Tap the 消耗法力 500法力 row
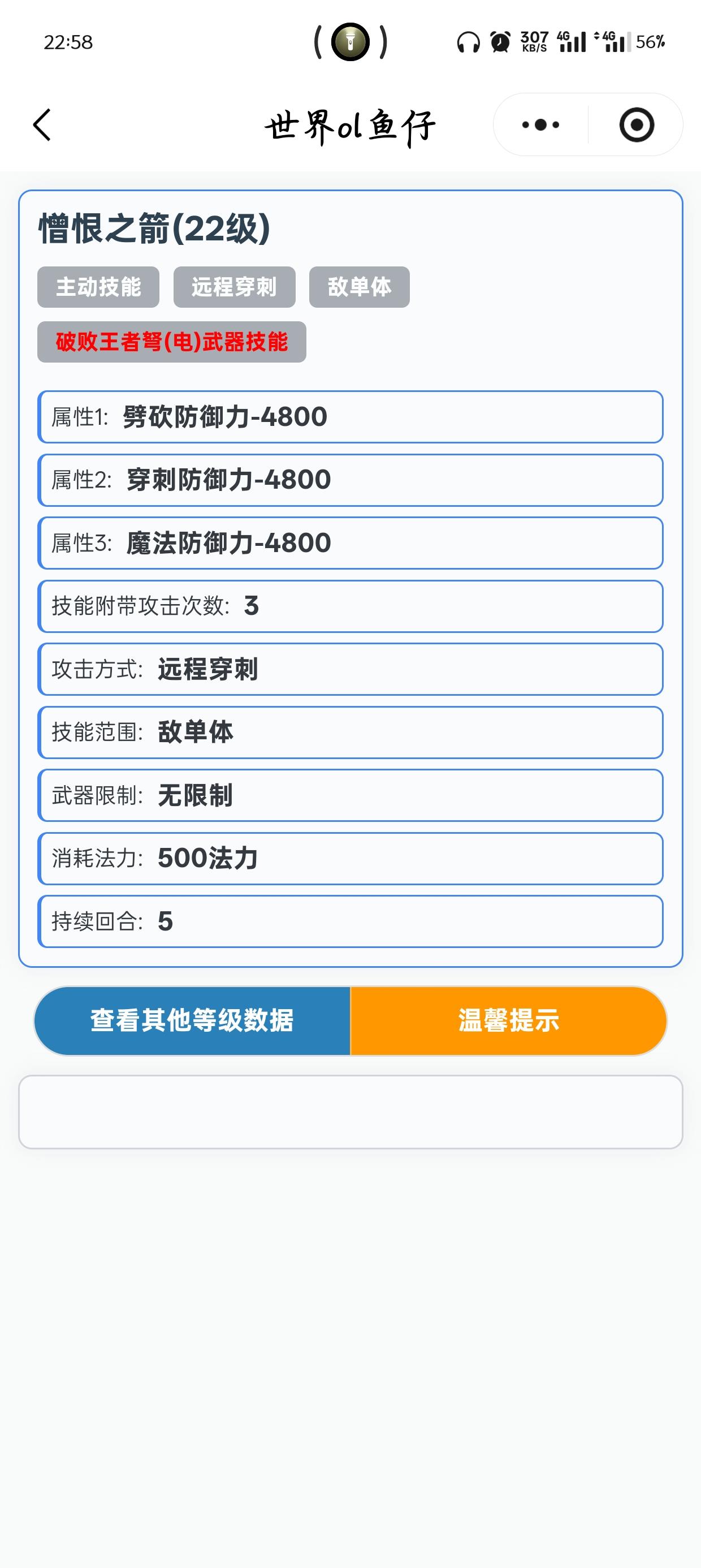 (350, 858)
